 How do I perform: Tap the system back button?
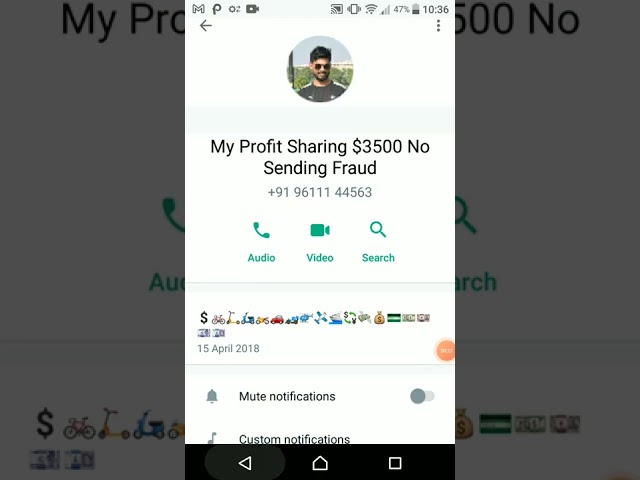(245, 463)
